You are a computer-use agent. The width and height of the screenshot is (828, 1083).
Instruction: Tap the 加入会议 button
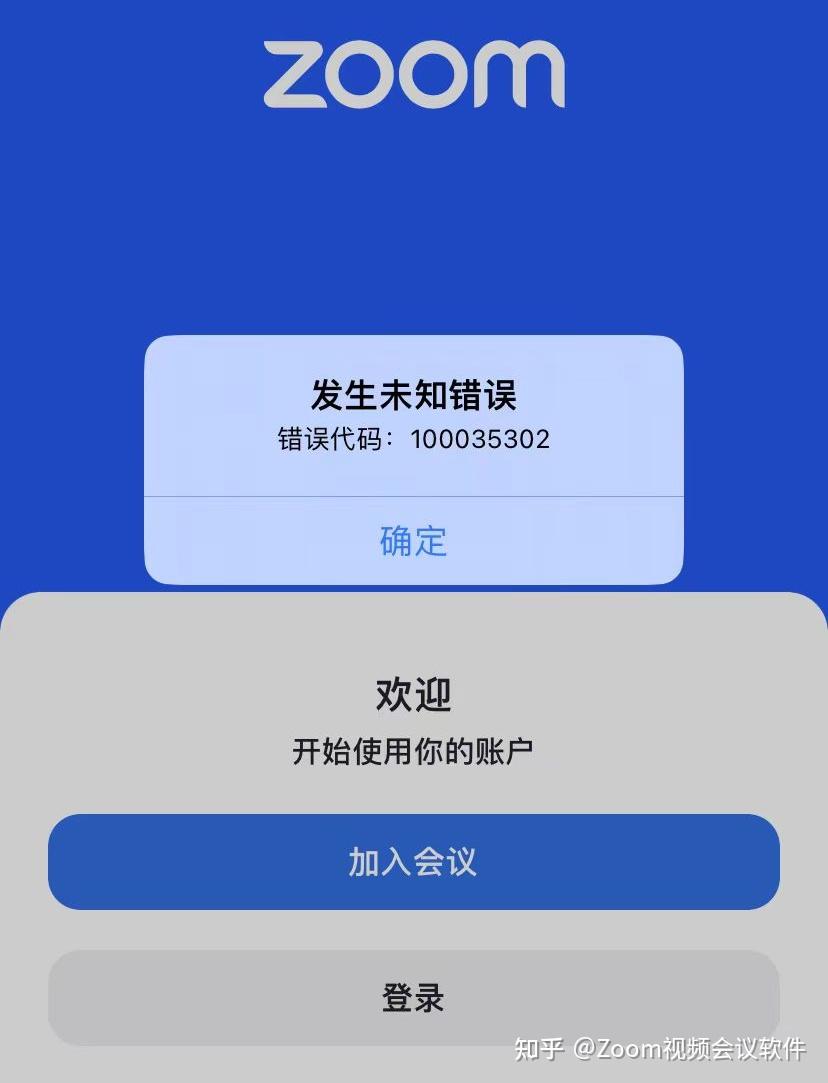pos(413,862)
